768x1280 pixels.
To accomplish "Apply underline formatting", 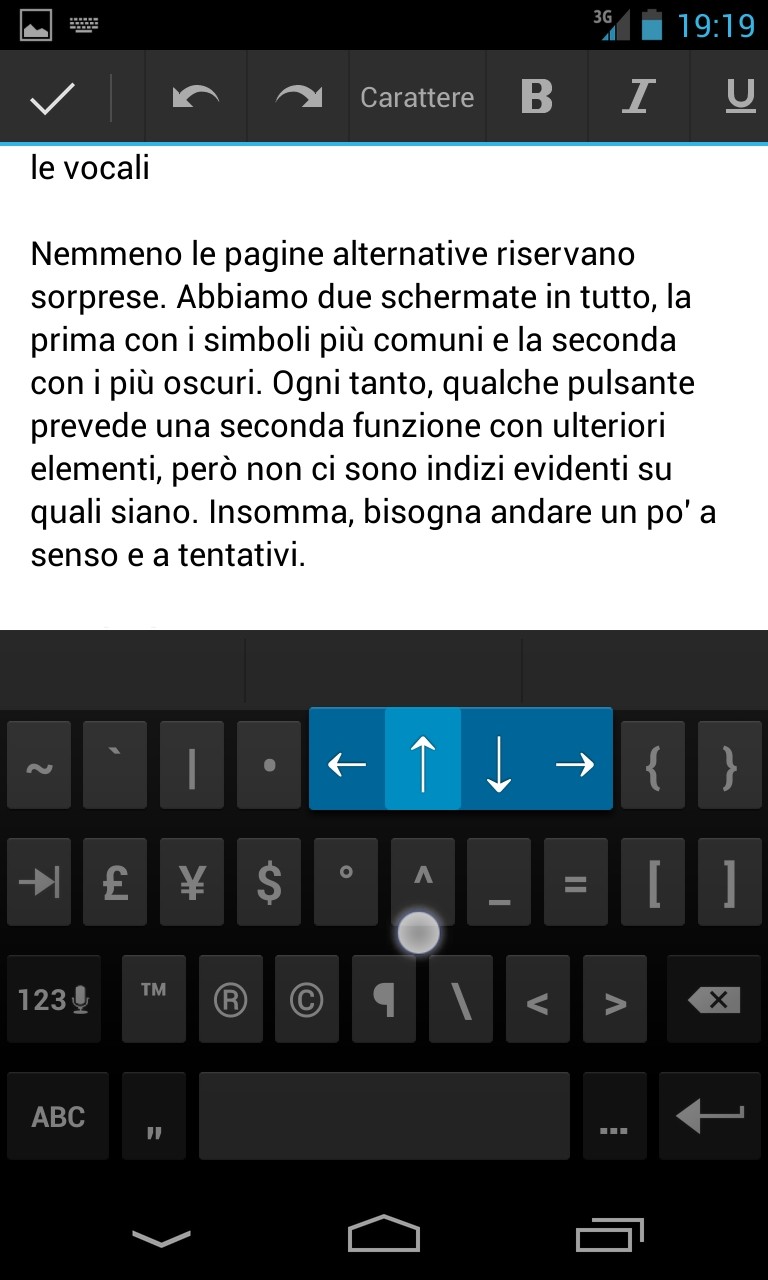I will pyautogui.click(x=740, y=97).
